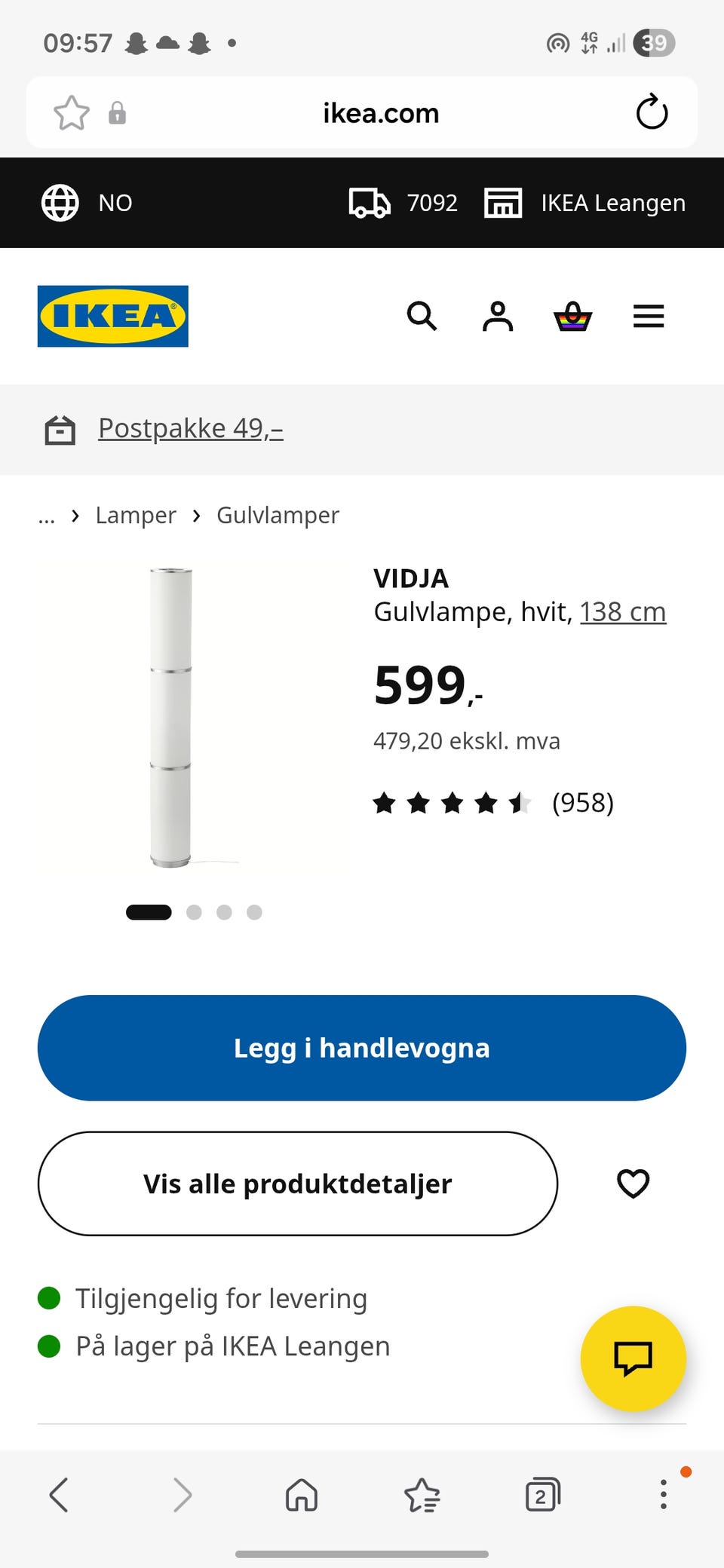This screenshot has height=1568, width=724.
Task: Add VIDJA to favourites with heart
Action: tap(633, 1184)
